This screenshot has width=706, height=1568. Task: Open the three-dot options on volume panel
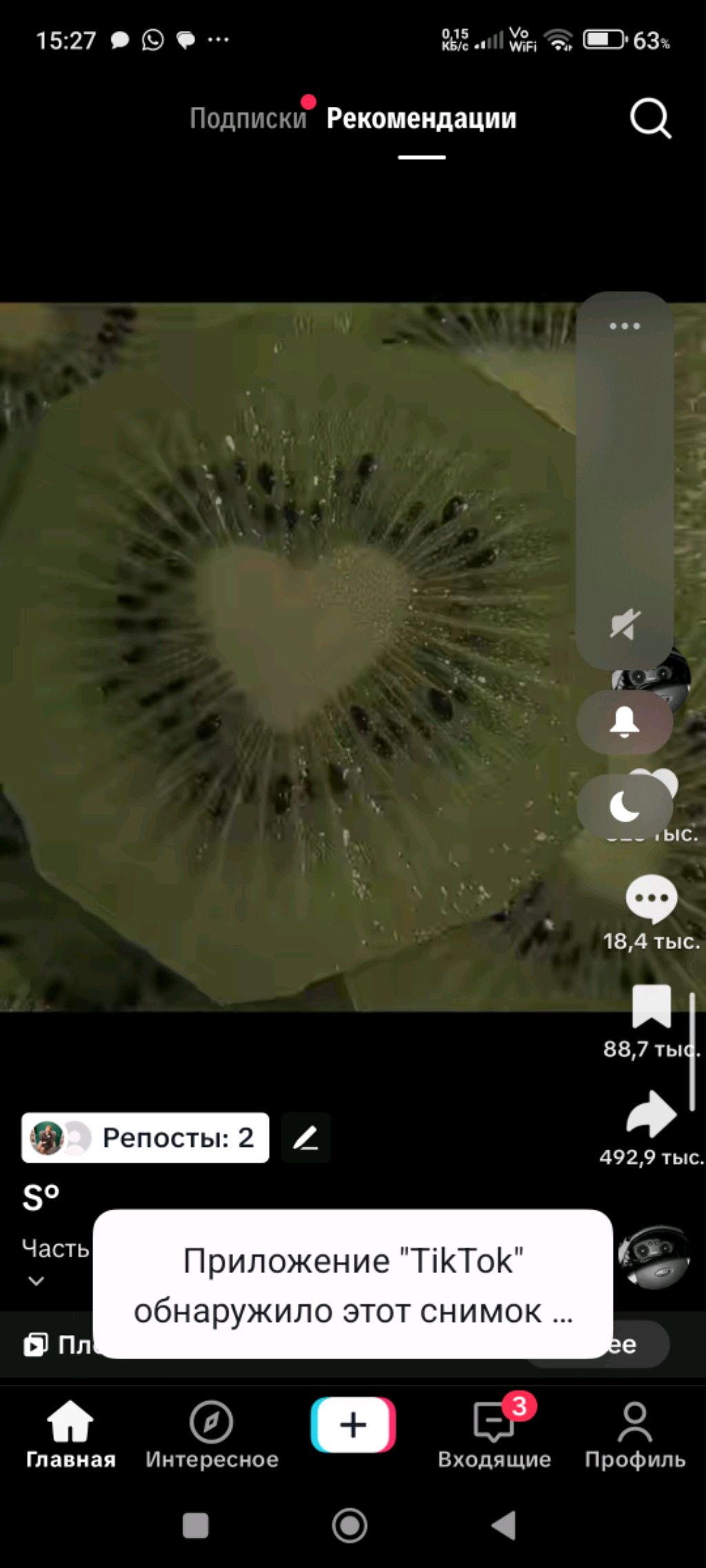625,326
